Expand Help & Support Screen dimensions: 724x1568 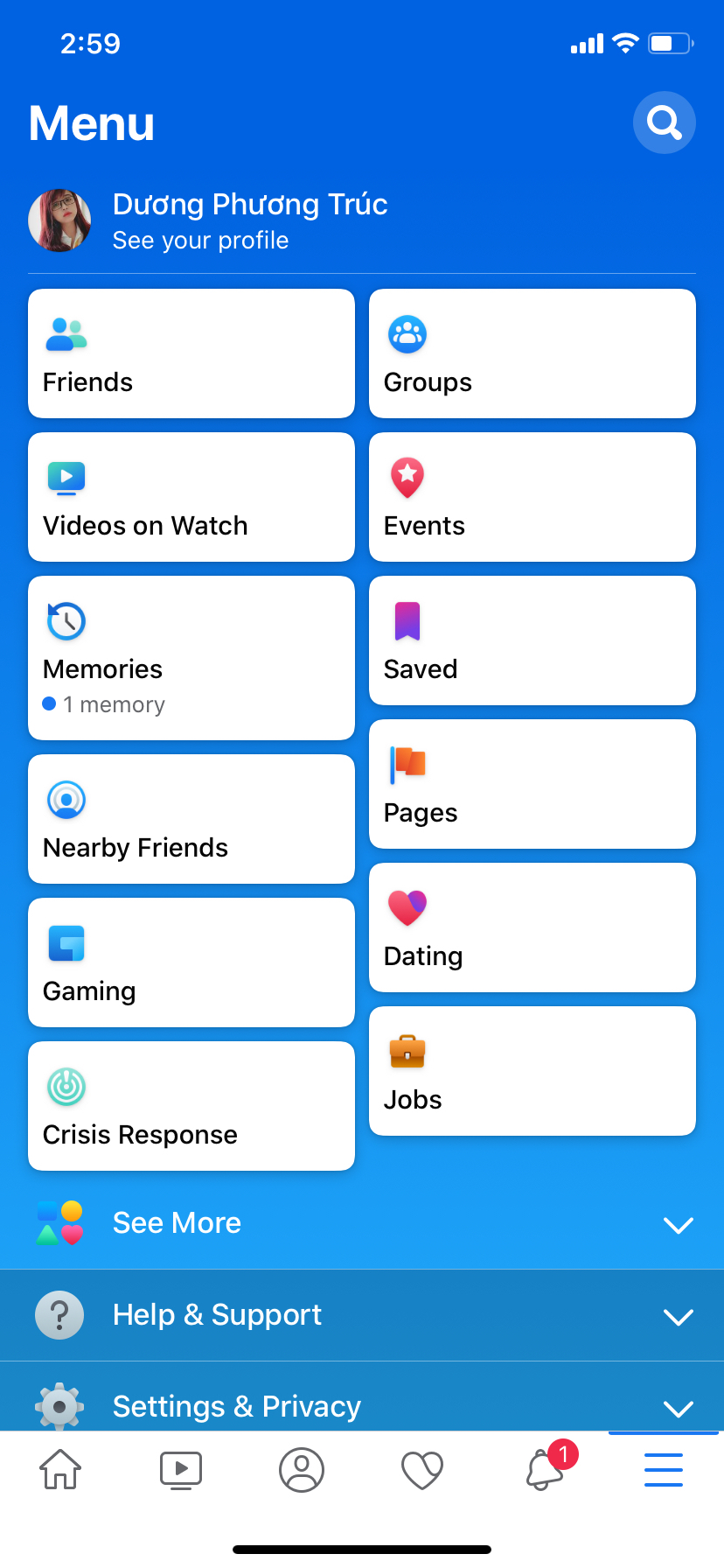pos(362,1315)
